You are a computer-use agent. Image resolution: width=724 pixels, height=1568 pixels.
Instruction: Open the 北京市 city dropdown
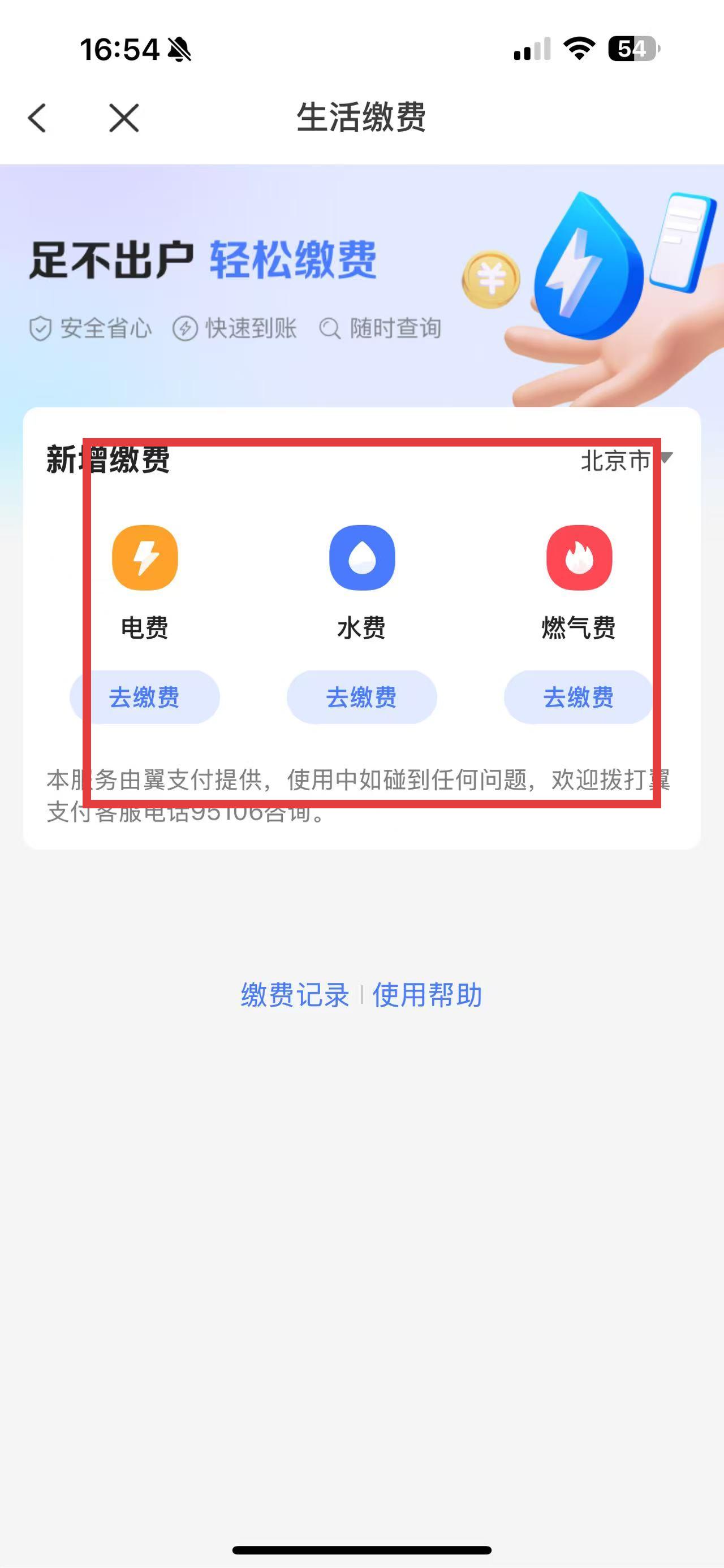625,460
